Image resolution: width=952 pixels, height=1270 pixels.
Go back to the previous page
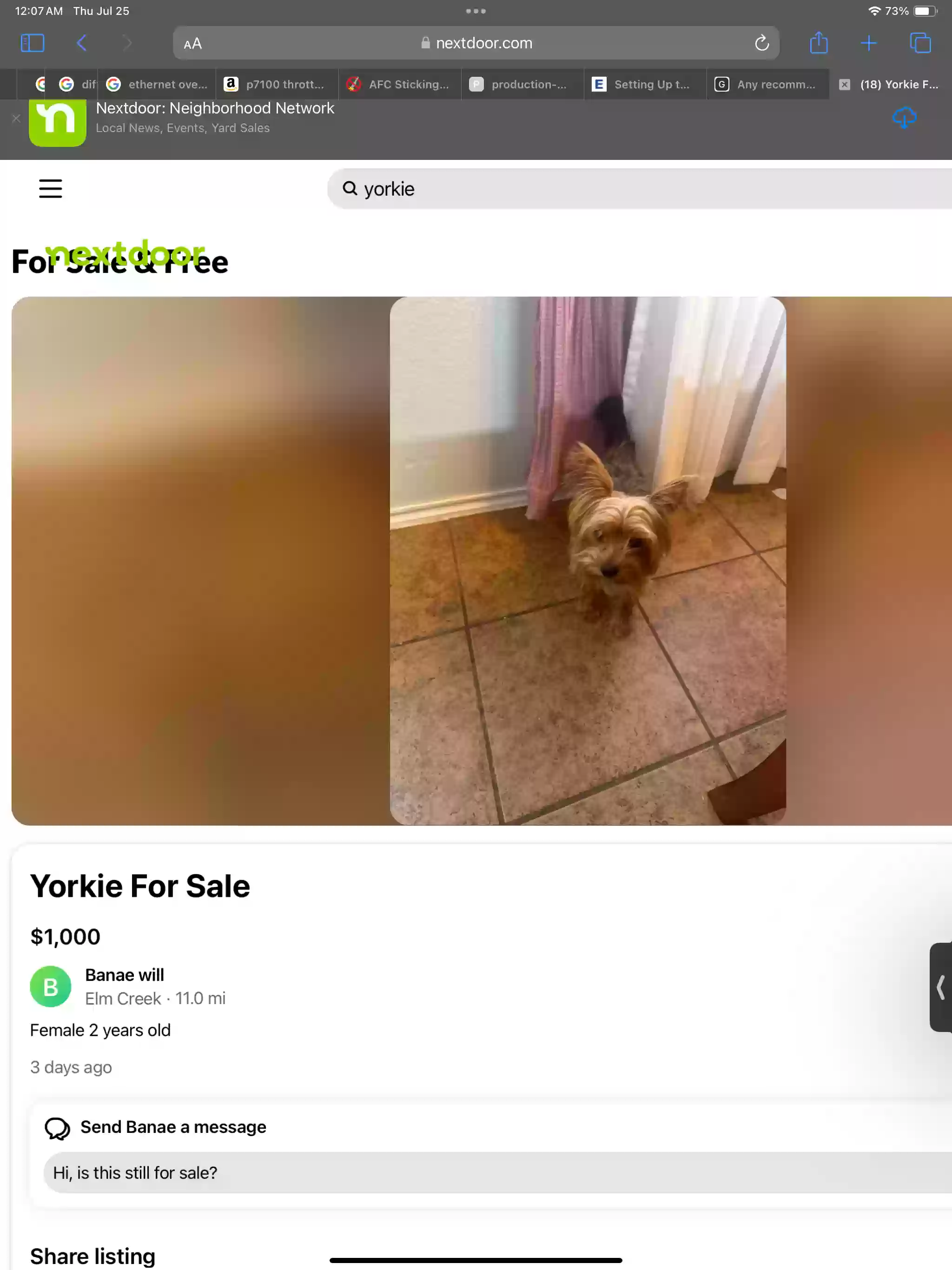point(81,43)
